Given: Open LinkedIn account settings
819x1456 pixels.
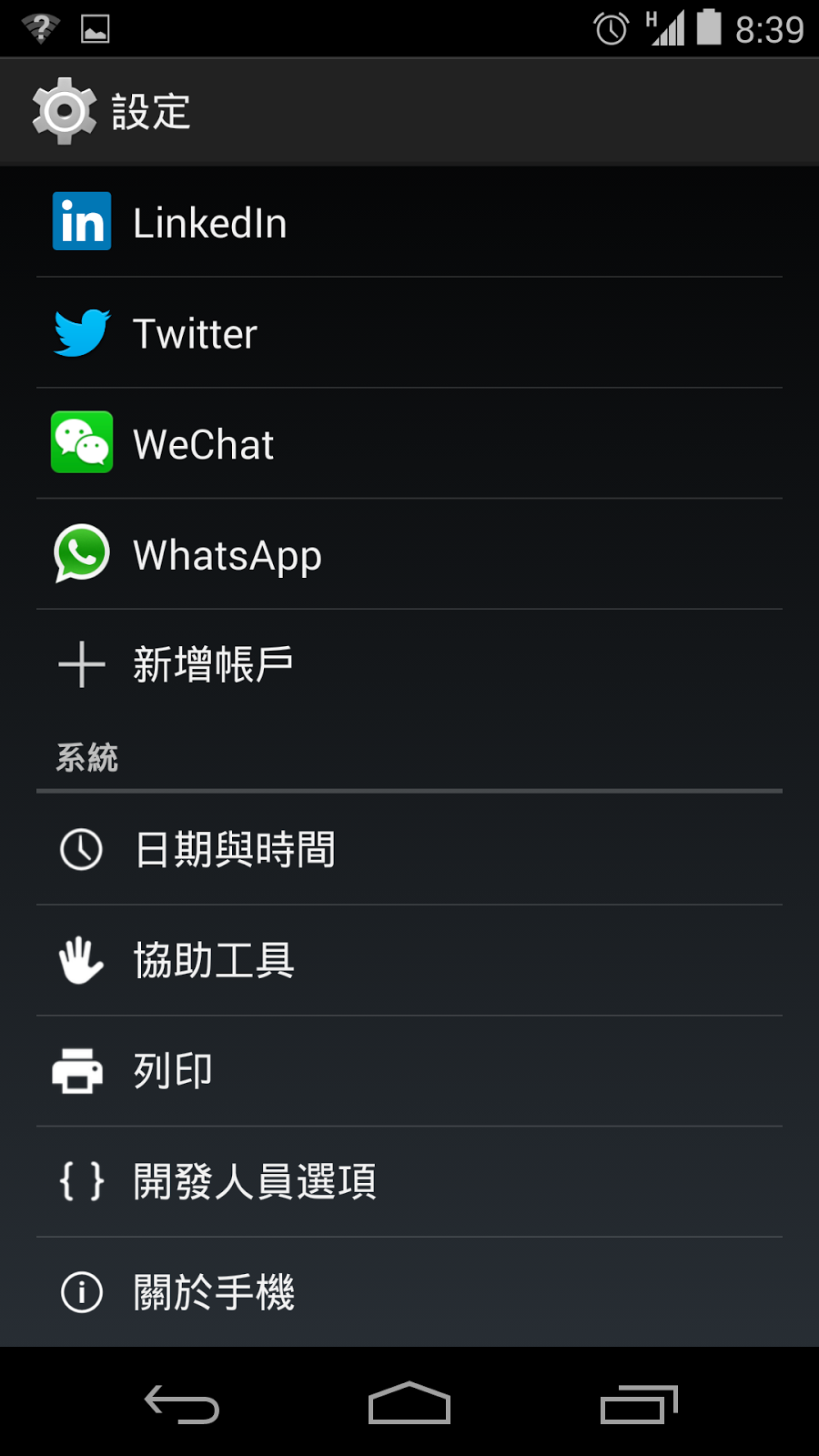Looking at the screenshot, I should coord(409,222).
